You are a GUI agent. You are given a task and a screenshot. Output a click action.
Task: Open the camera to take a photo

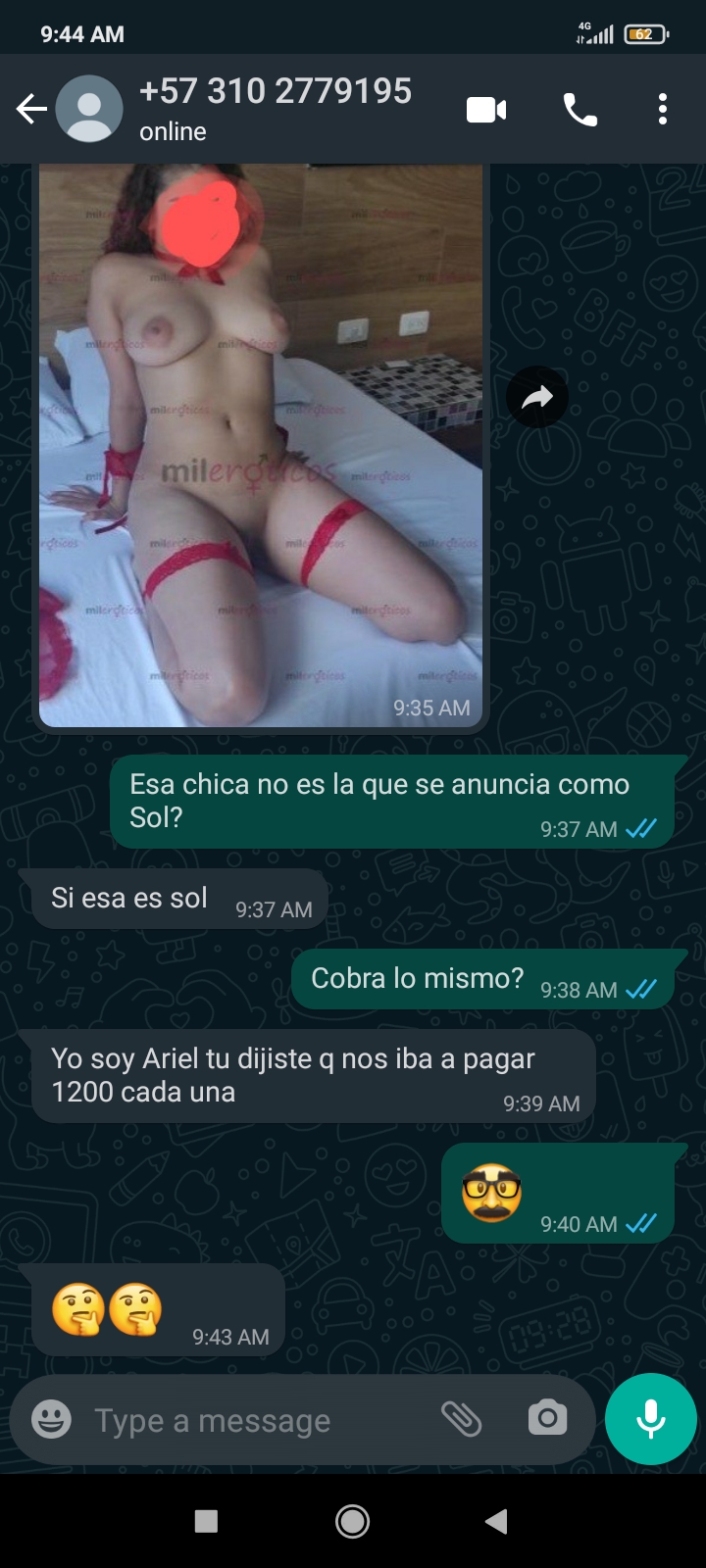[x=547, y=1418]
